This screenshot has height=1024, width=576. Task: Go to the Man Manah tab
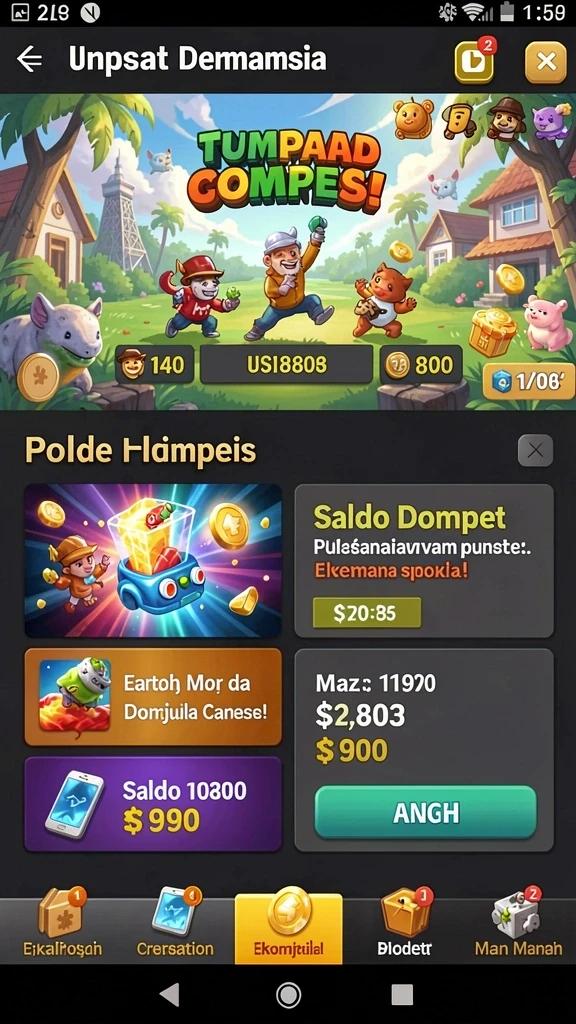pos(518,926)
